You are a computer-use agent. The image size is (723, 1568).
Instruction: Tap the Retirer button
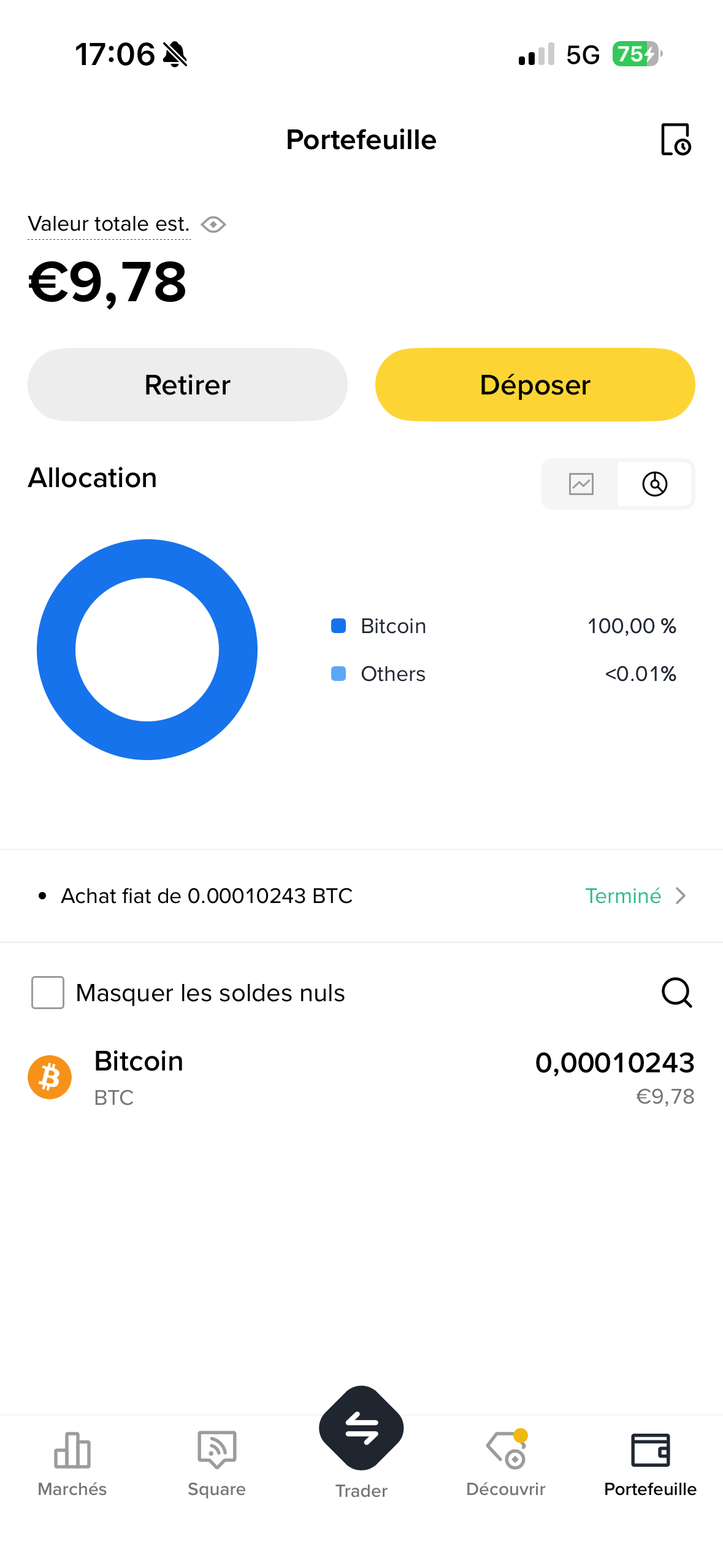point(187,385)
